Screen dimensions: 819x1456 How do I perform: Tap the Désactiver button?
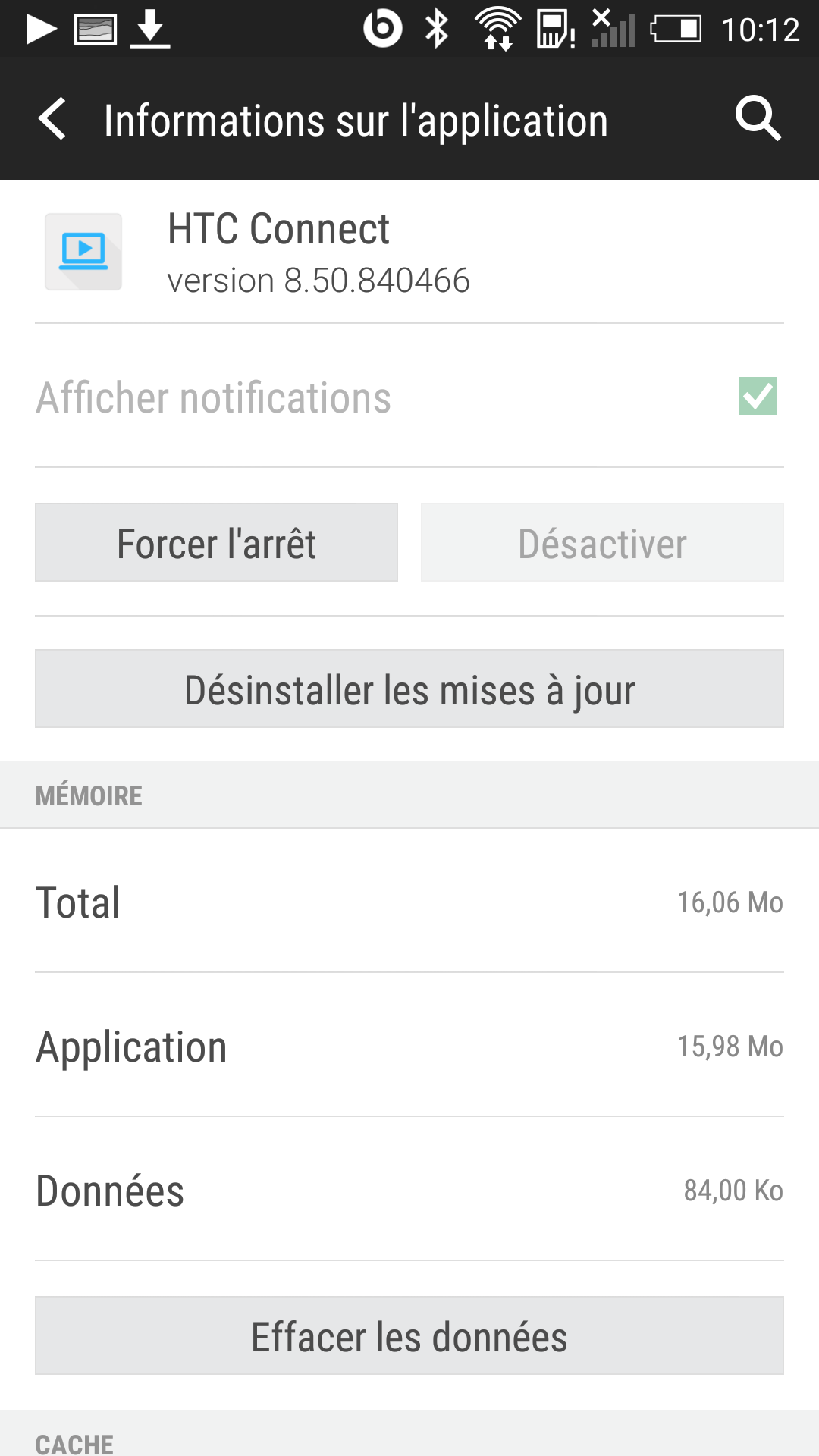[602, 542]
